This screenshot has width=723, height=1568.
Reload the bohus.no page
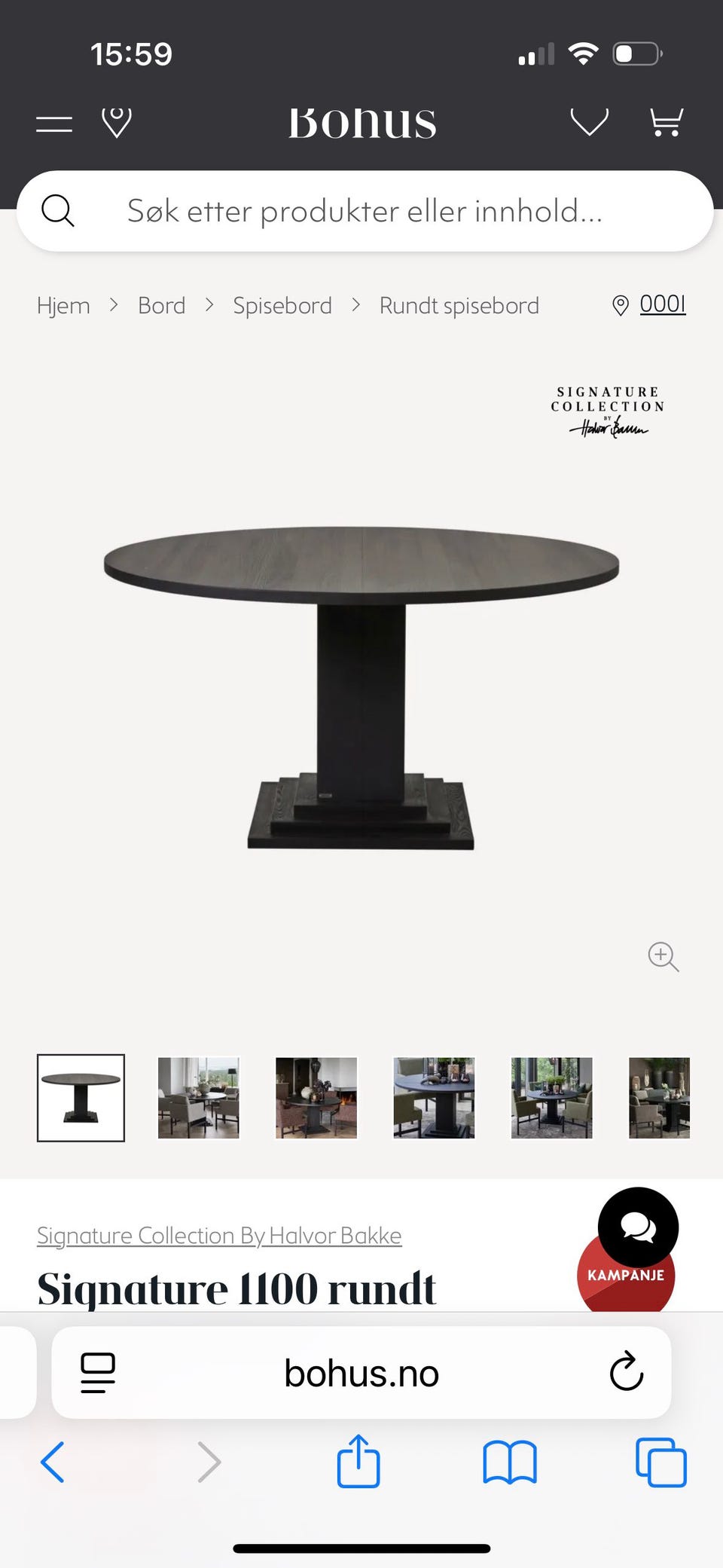pos(626,1373)
